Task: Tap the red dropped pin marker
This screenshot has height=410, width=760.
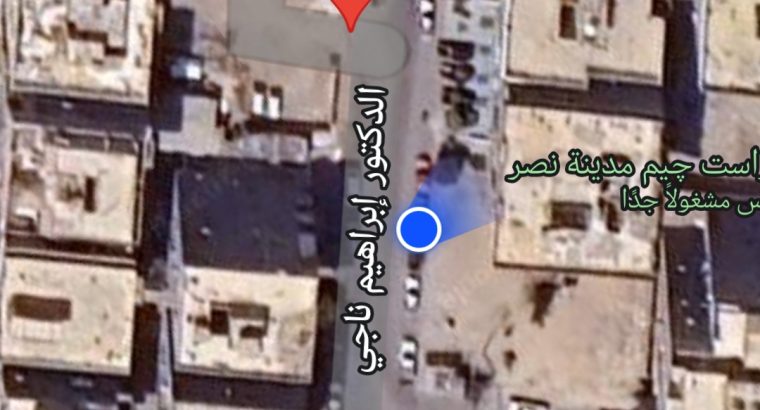Action: (350, 11)
